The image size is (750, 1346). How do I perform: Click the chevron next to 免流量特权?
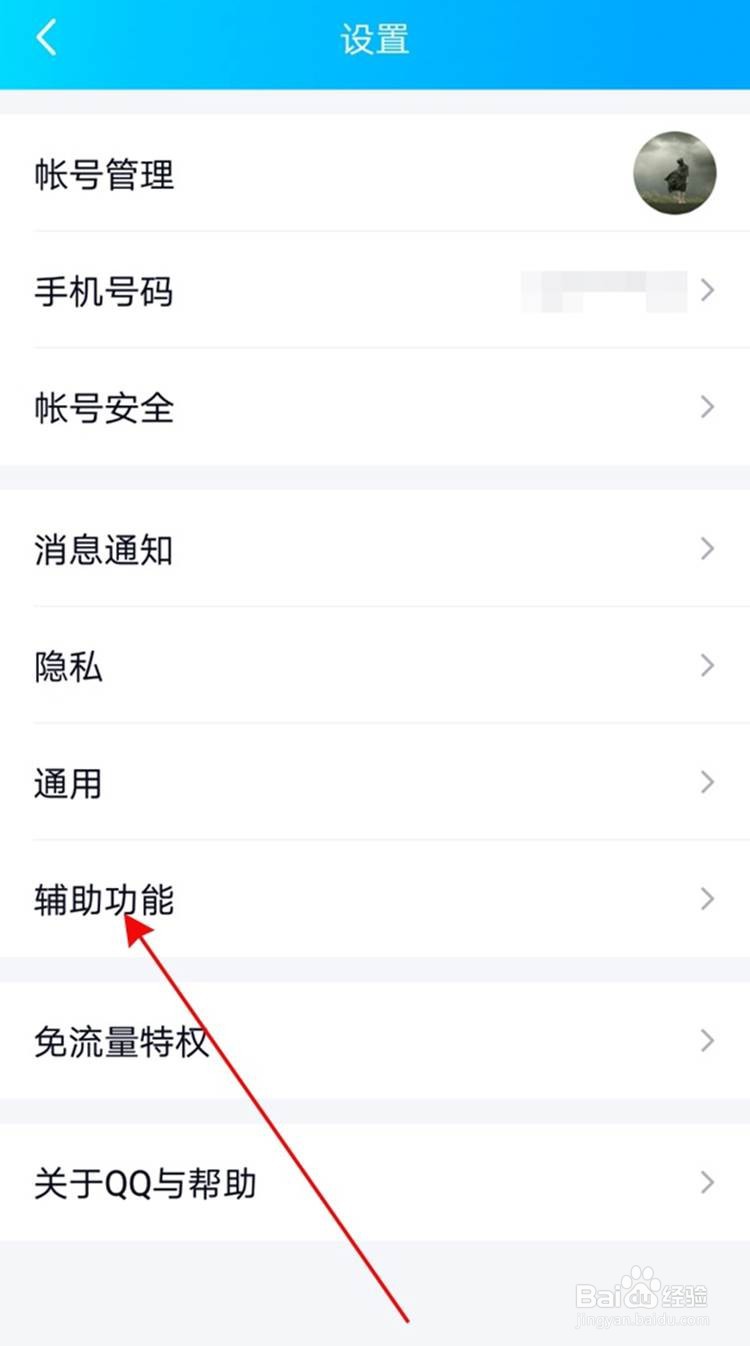pos(706,1041)
